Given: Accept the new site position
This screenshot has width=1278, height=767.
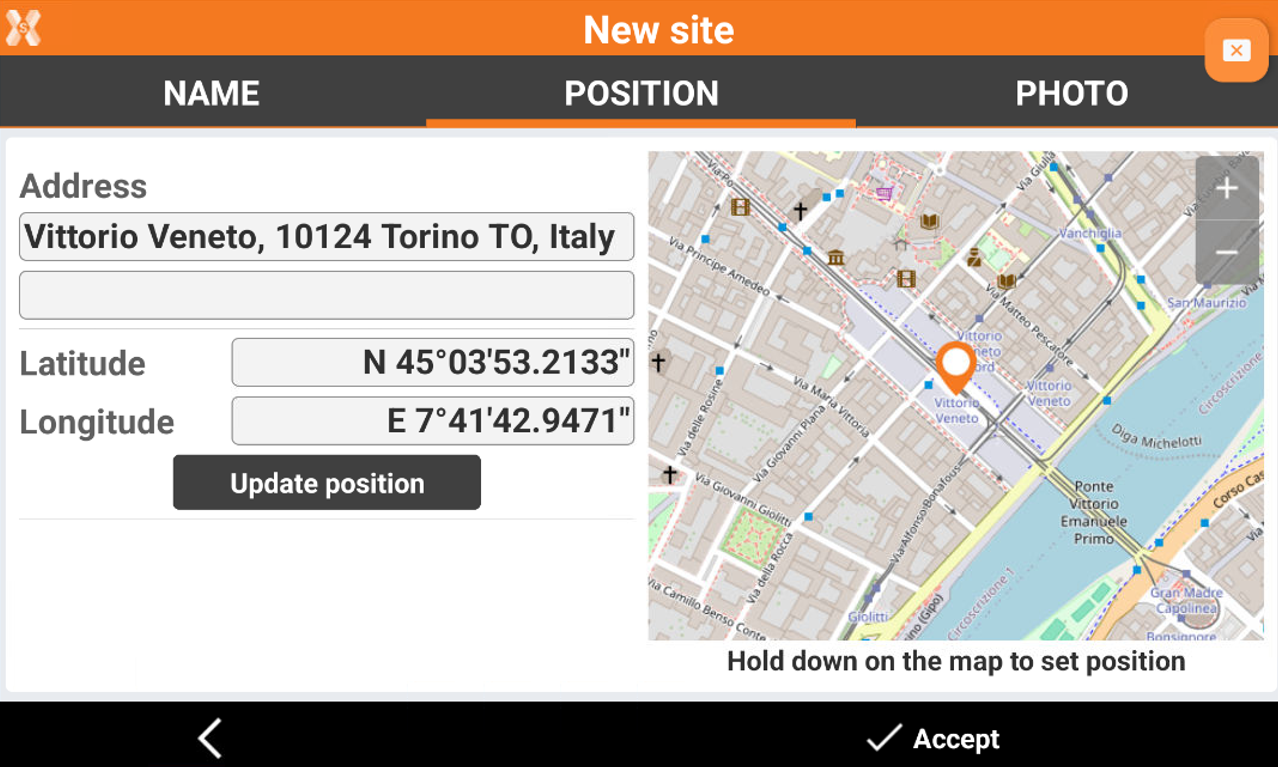Looking at the screenshot, I should 934,739.
